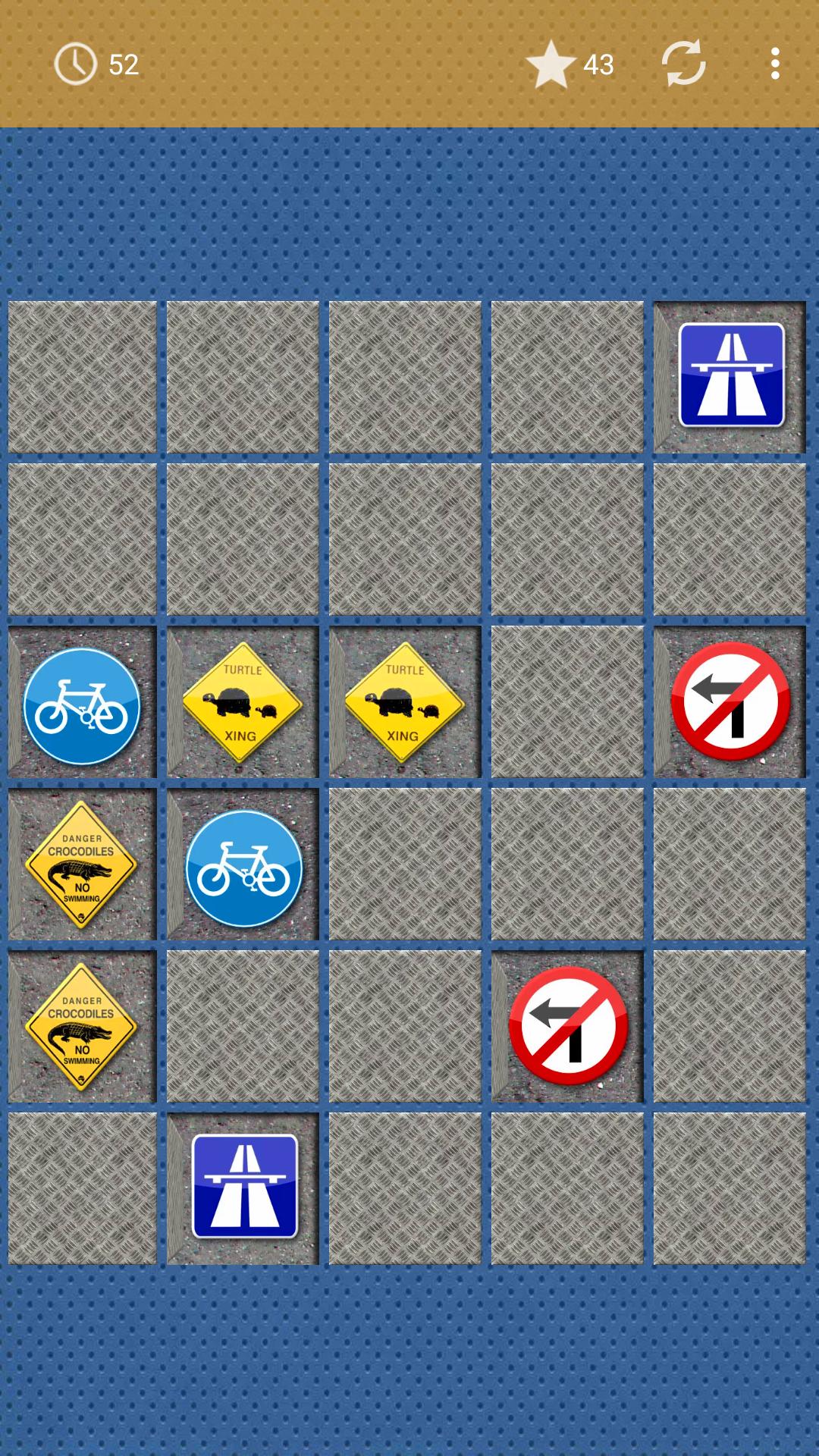This screenshot has width=819, height=1456.
Task: Open the three-dot overflow menu
Action: [774, 64]
